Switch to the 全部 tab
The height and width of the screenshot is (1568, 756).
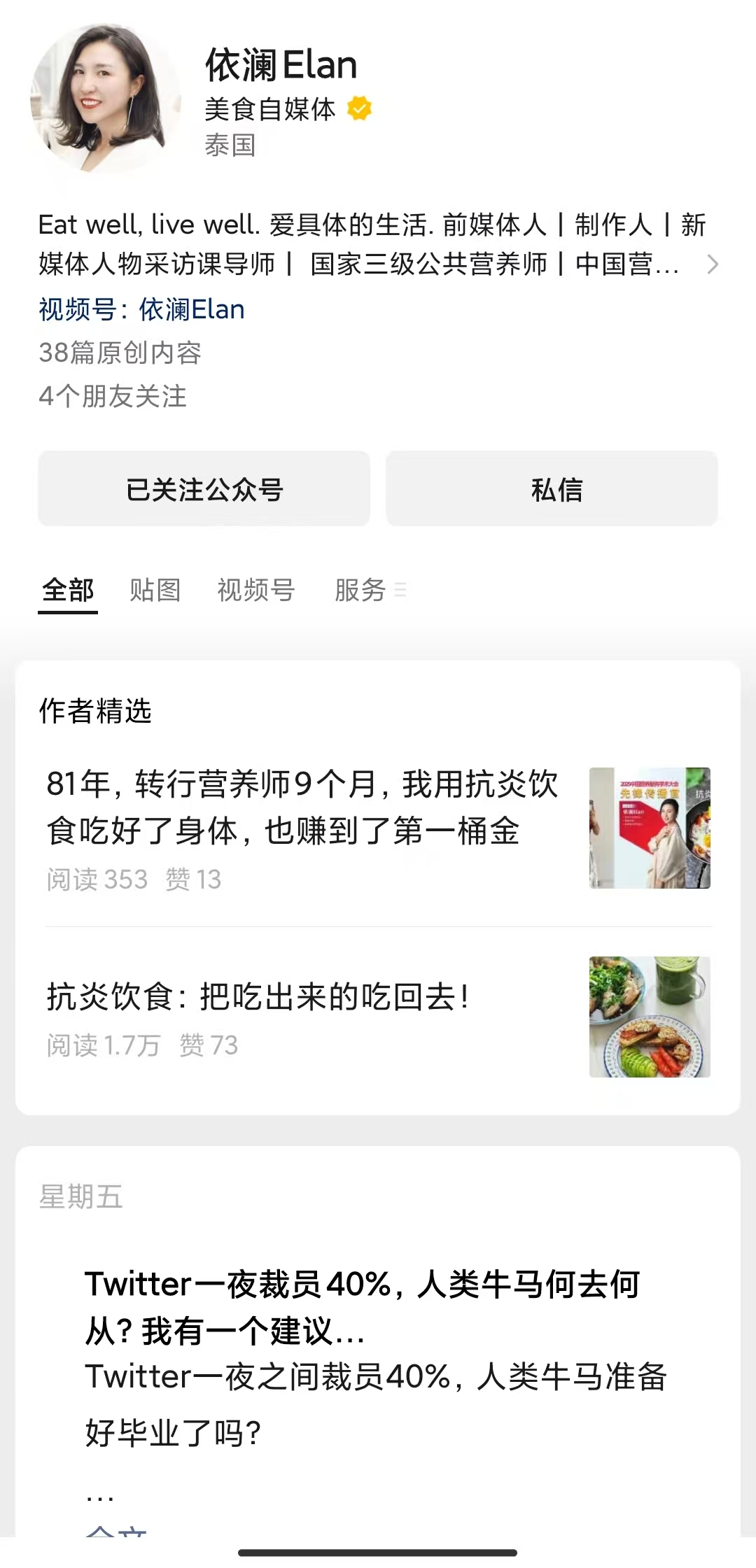coord(68,591)
